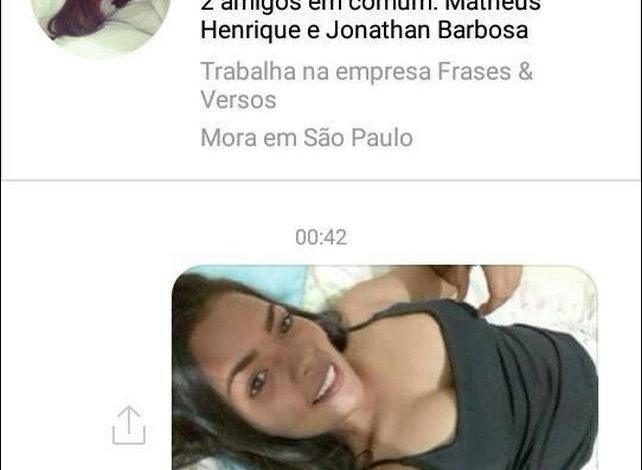This screenshot has height=470, width=642.
Task: Share the sent photo
Action: (128, 425)
